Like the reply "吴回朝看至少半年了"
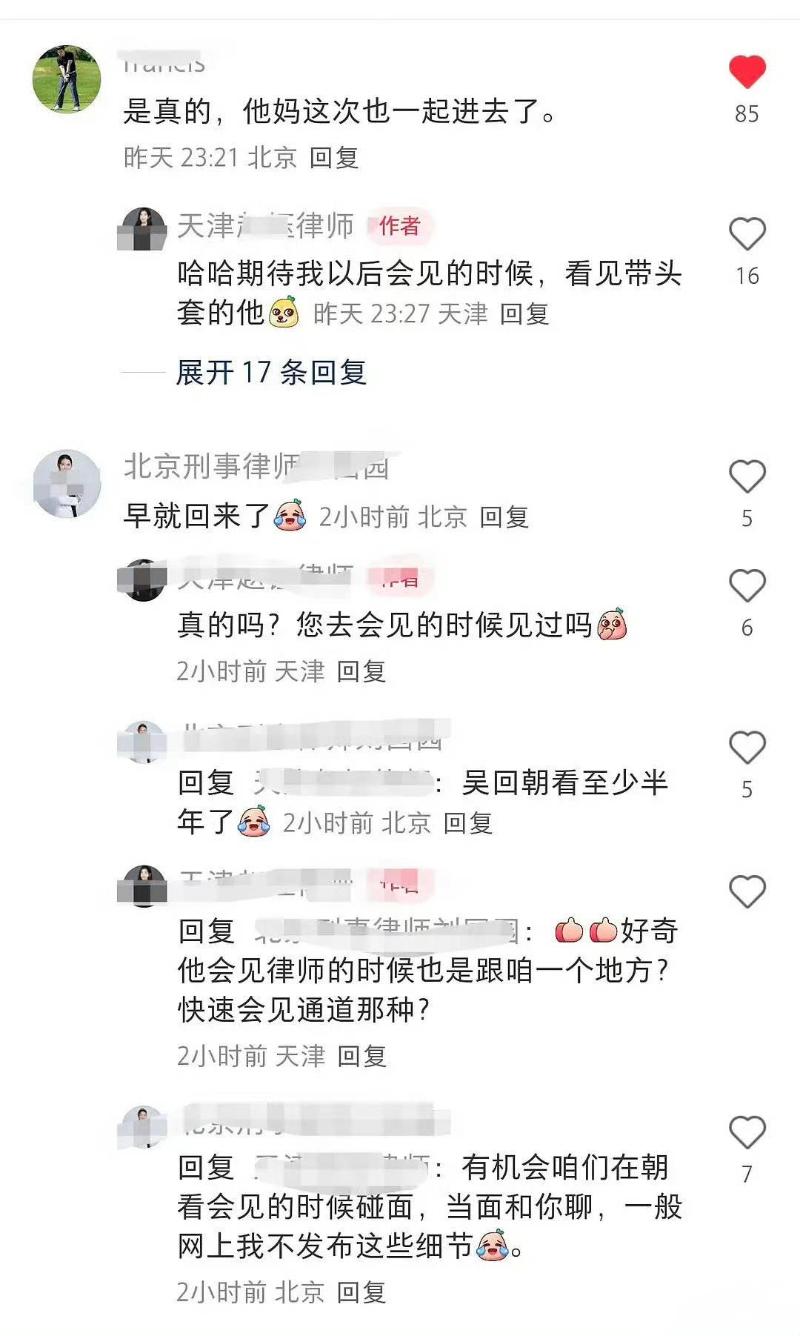Viewport: 800px width, 1336px height. 746,749
